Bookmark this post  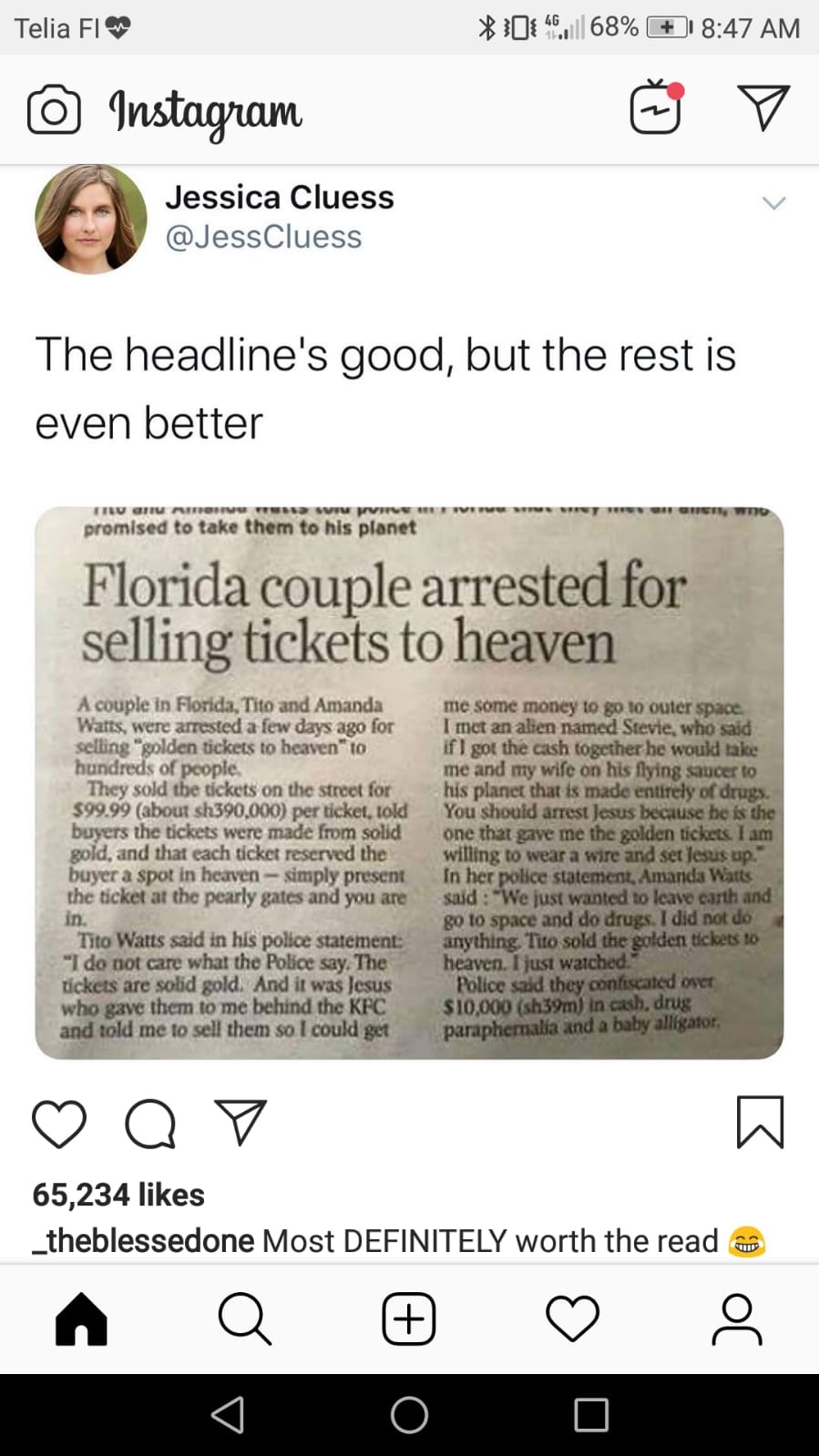click(x=760, y=1122)
